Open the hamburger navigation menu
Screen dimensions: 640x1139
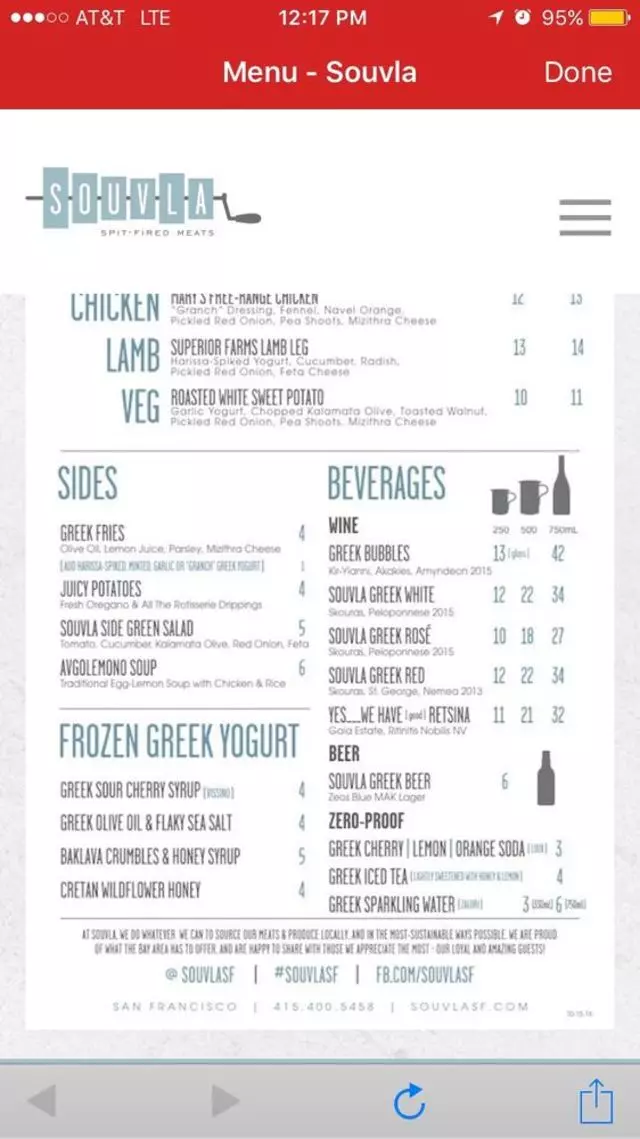click(585, 217)
